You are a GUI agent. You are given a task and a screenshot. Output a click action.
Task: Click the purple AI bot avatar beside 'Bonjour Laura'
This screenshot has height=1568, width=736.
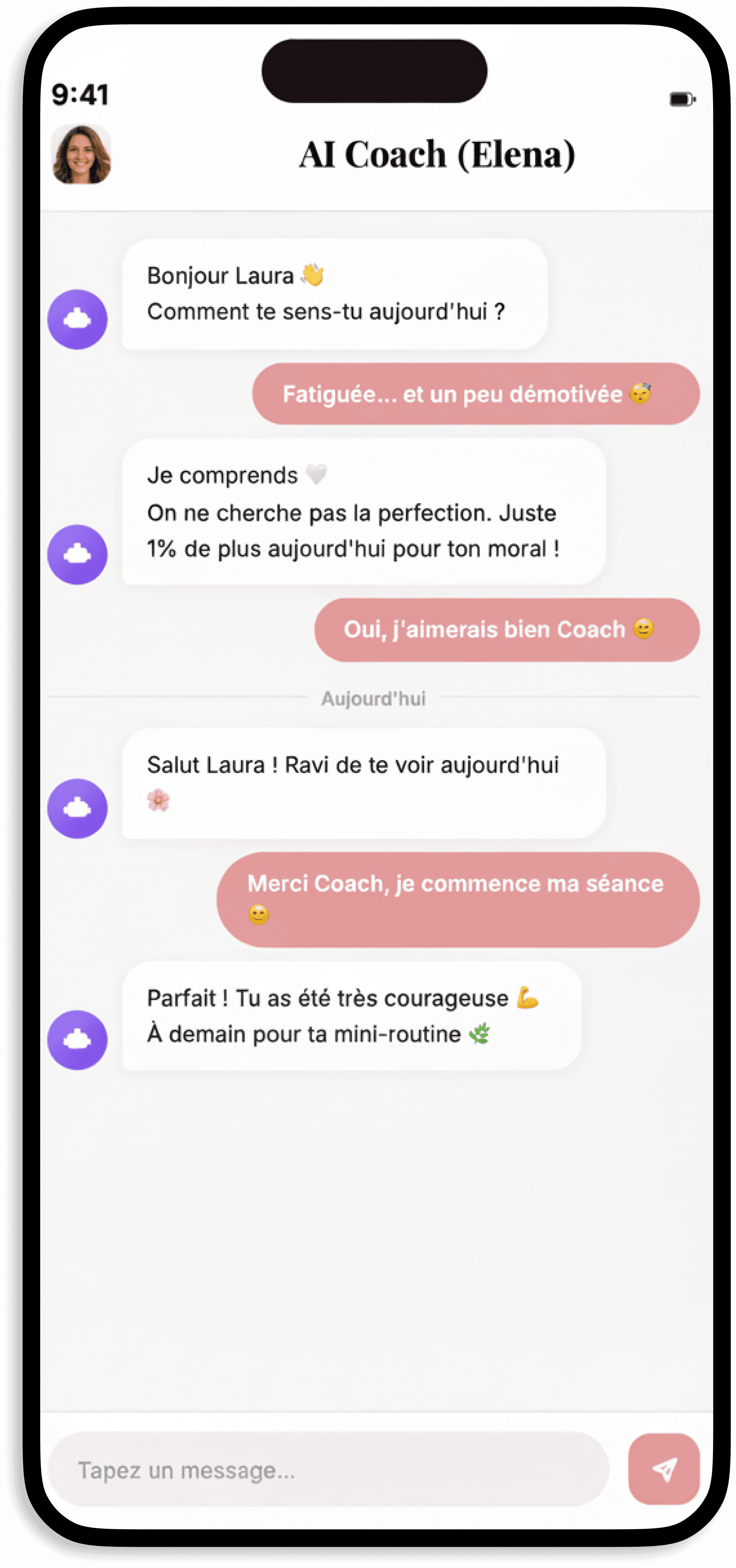click(78, 319)
